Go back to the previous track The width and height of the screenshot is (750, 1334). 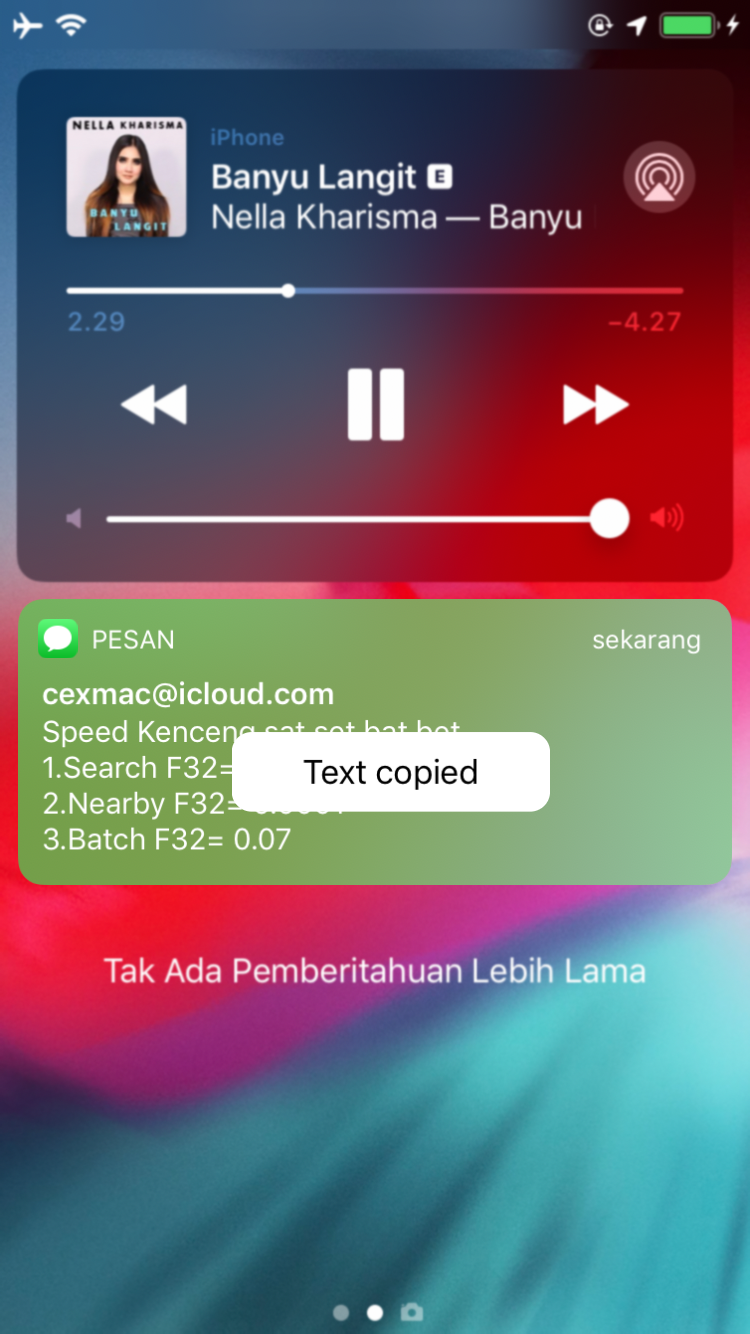point(154,405)
